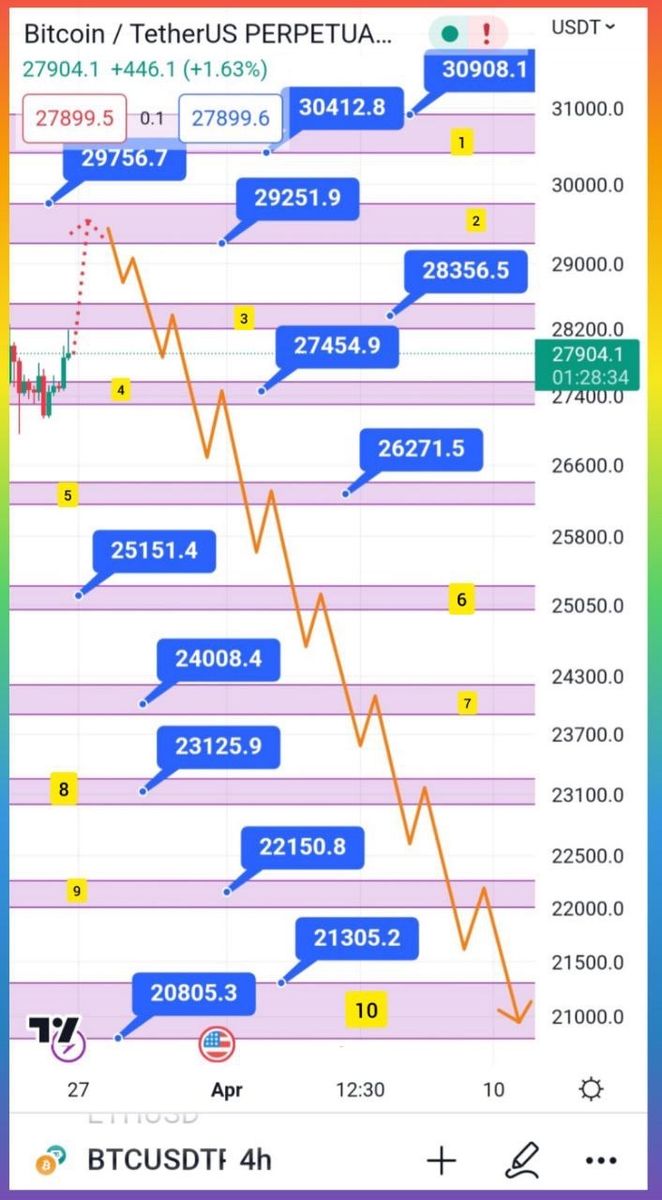662x1200 pixels.
Task: View the US flag economic event
Action: click(x=215, y=1044)
